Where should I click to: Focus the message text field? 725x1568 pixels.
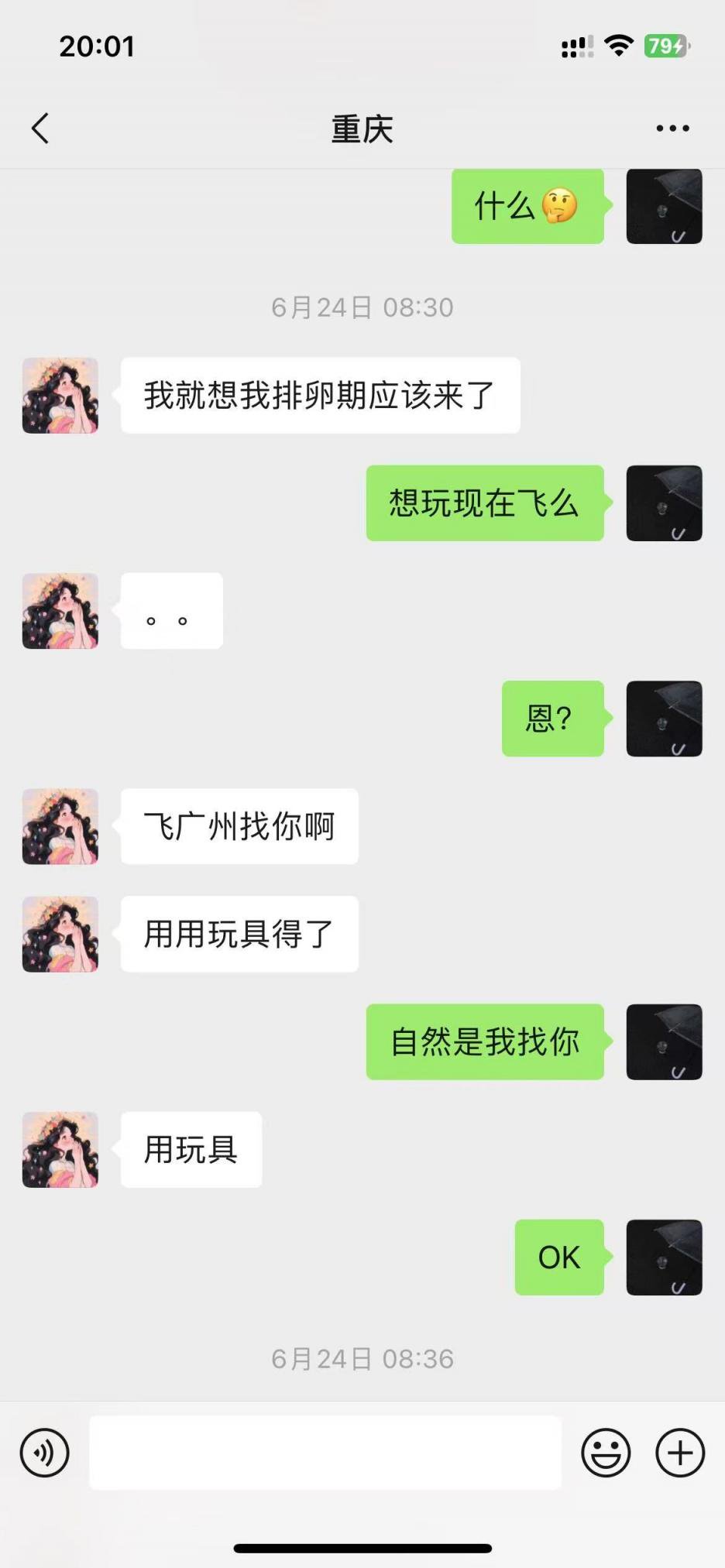[x=325, y=1453]
